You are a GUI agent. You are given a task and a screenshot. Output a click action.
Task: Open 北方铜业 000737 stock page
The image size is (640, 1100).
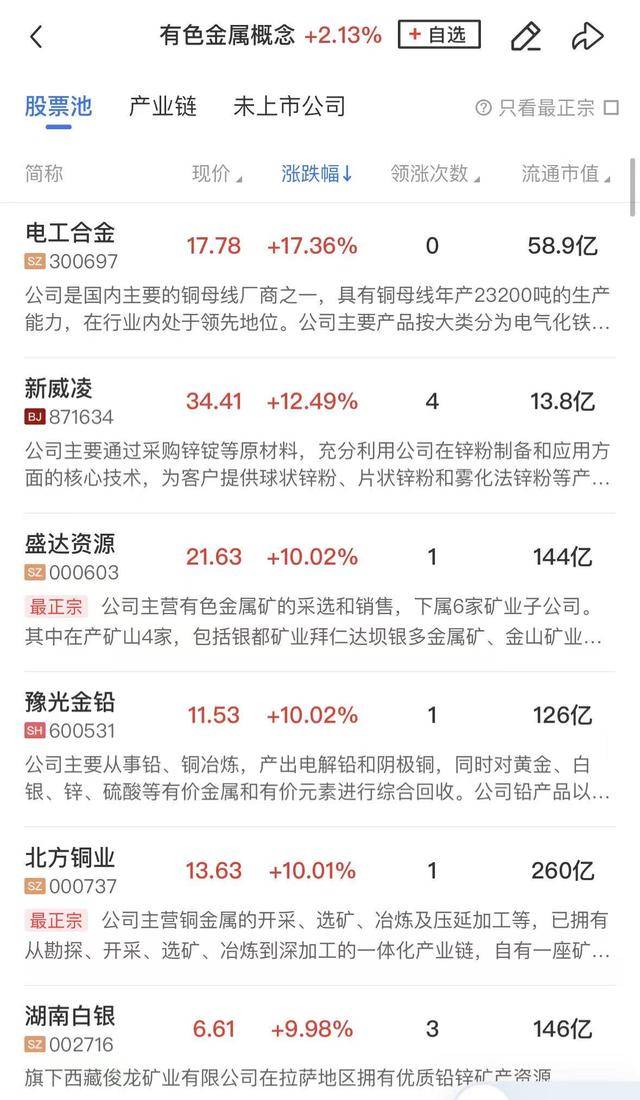[x=320, y=905]
